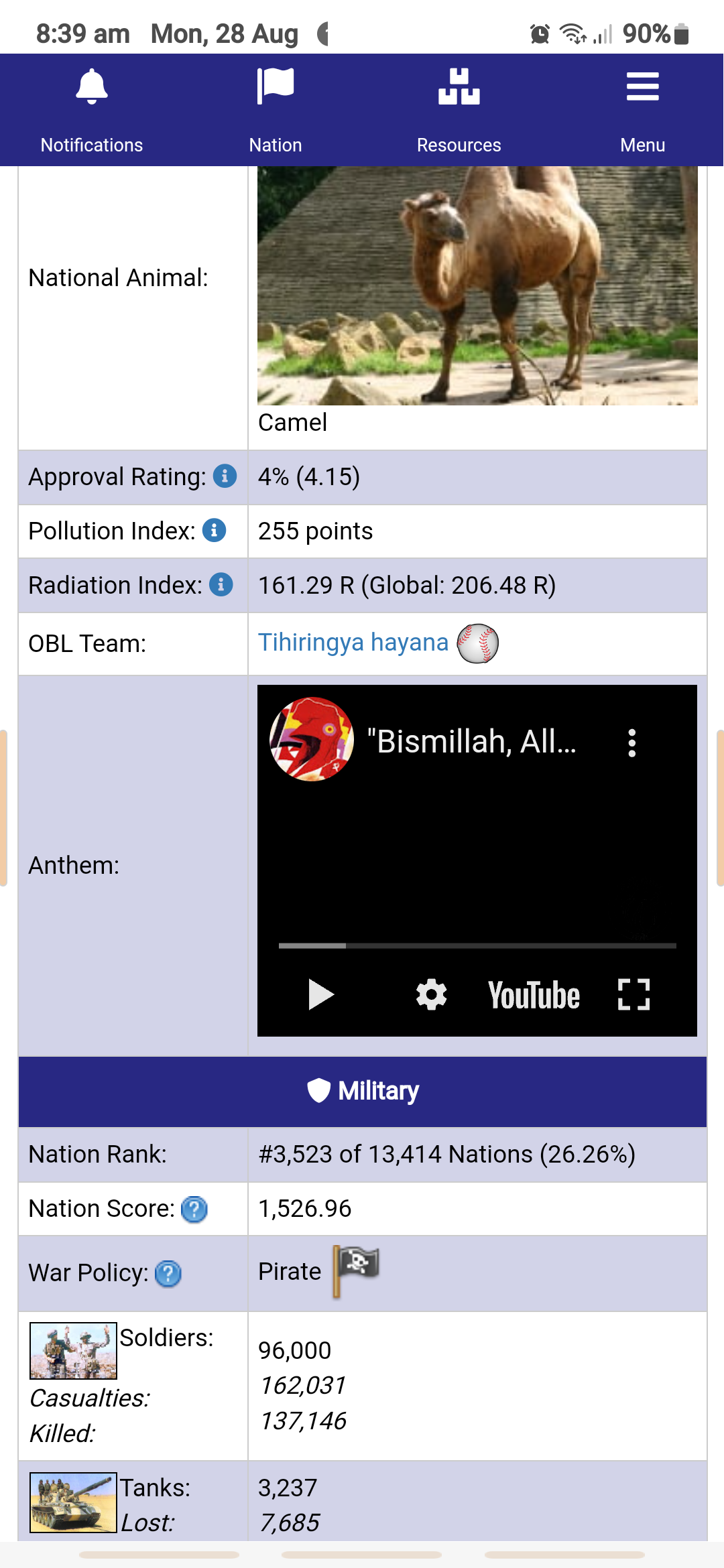Image resolution: width=724 pixels, height=1568 pixels.
Task: Open the anthem video's channel avatar
Action: [311, 739]
